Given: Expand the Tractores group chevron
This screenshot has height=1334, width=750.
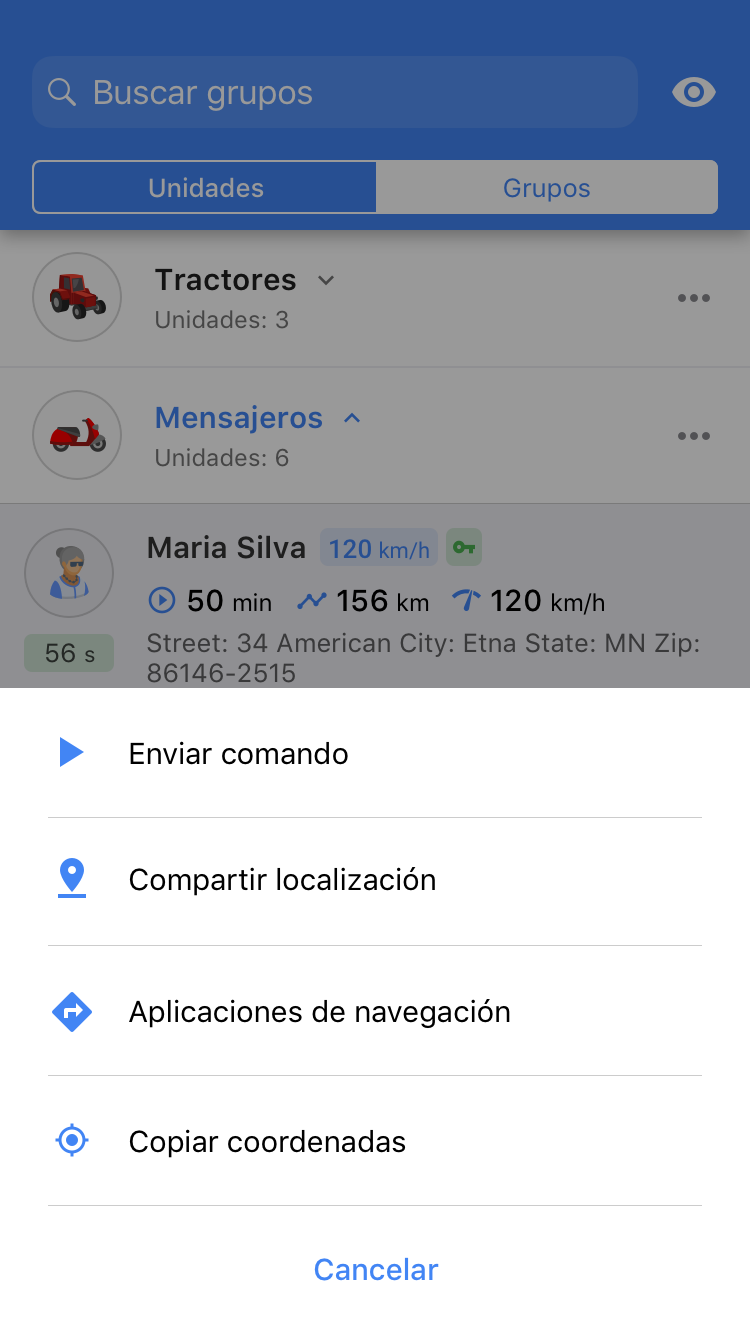Looking at the screenshot, I should pyautogui.click(x=326, y=281).
